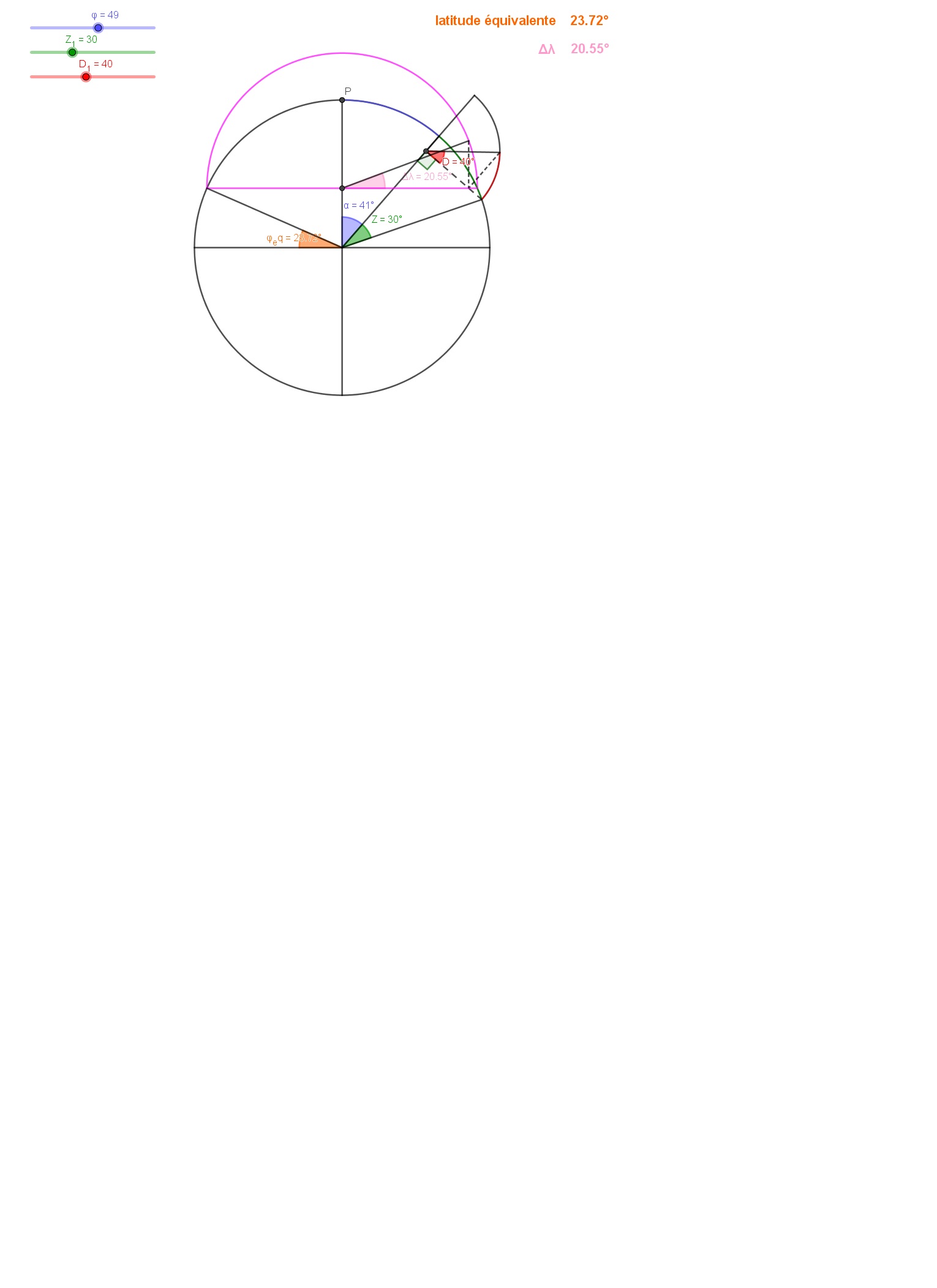Tap the green Z₁ = 30 slider

(72, 52)
